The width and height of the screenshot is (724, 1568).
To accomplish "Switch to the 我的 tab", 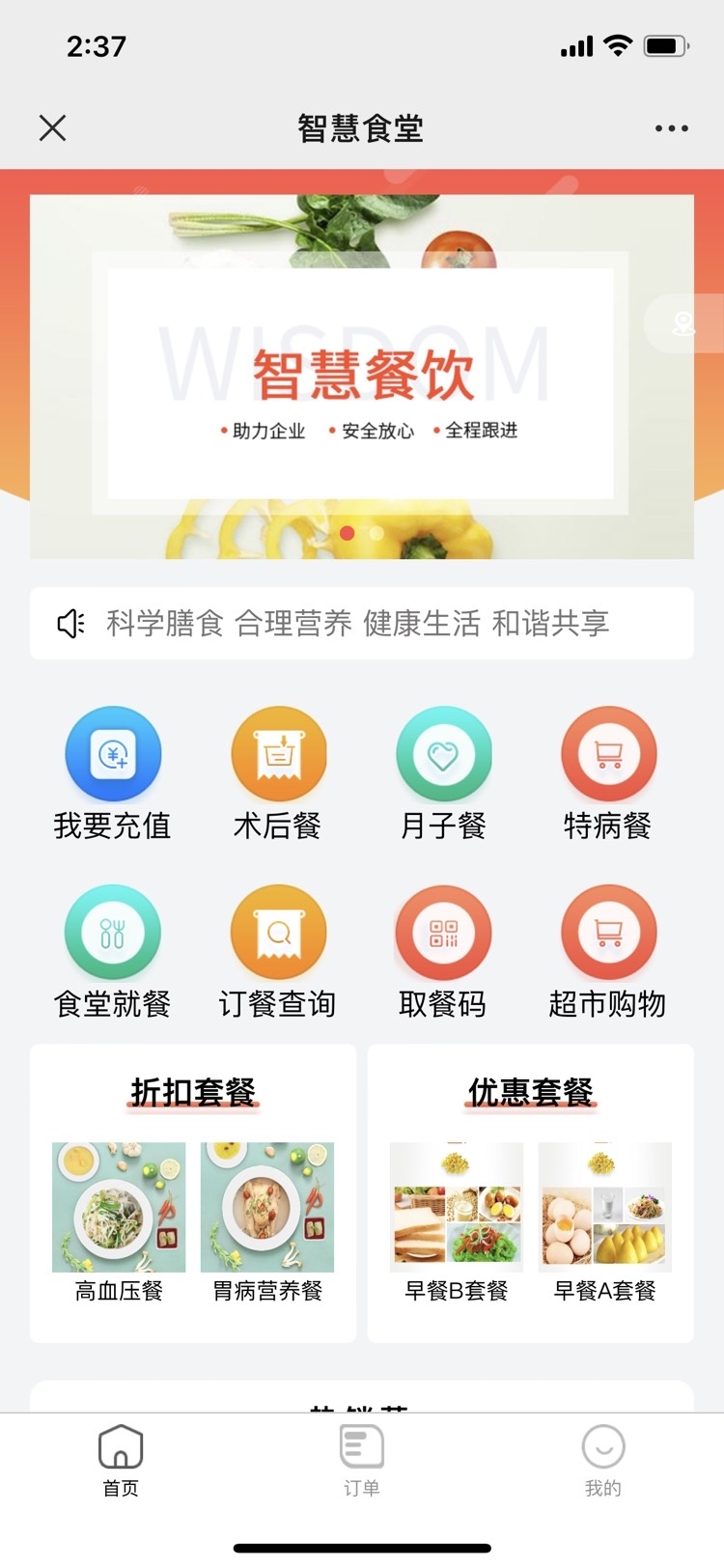I will pos(603,1461).
